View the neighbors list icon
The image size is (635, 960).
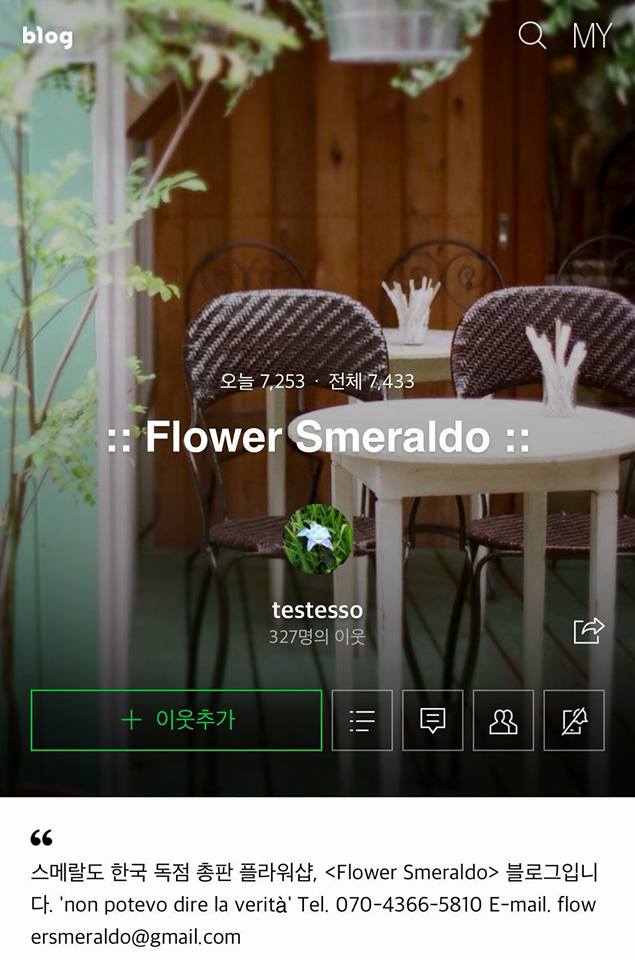pyautogui.click(x=503, y=720)
